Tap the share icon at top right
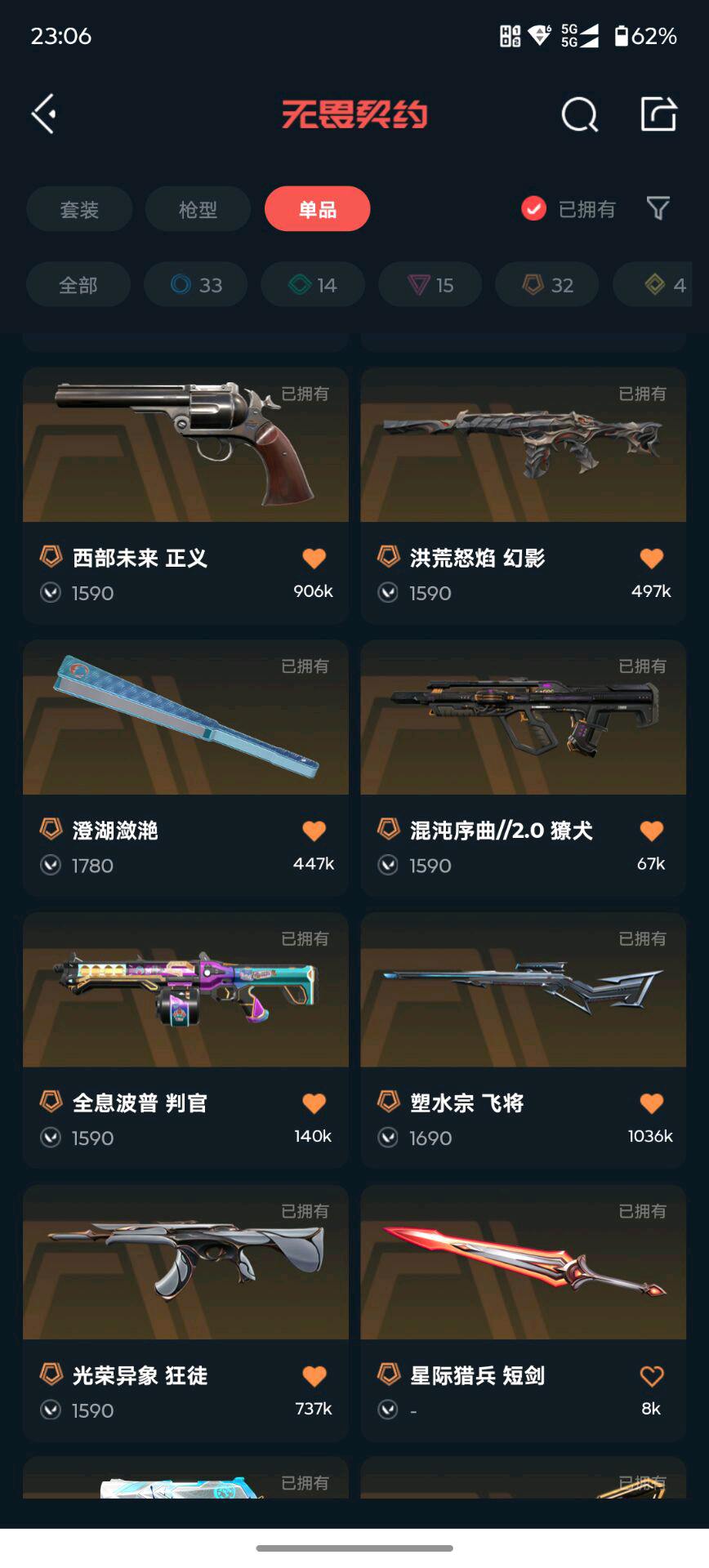709x1568 pixels. (658, 114)
